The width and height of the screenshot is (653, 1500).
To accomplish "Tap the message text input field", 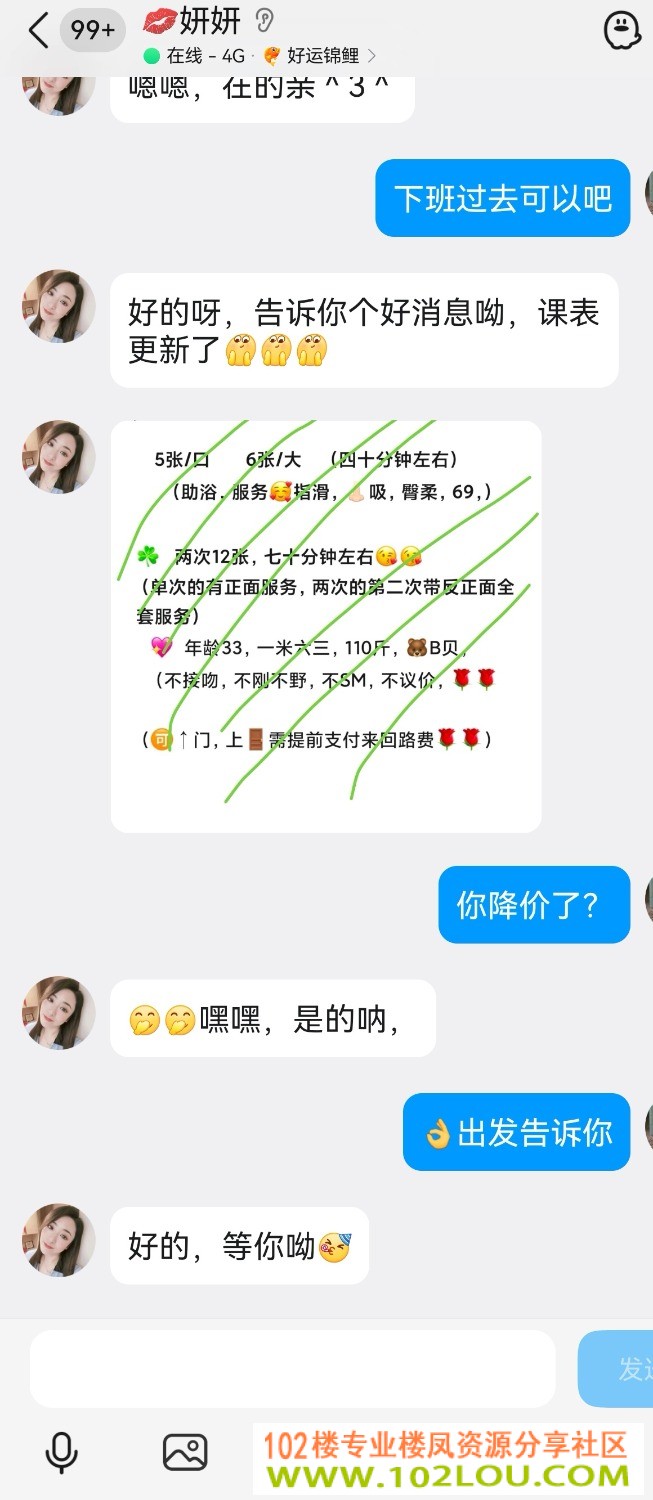I will pyautogui.click(x=292, y=1369).
